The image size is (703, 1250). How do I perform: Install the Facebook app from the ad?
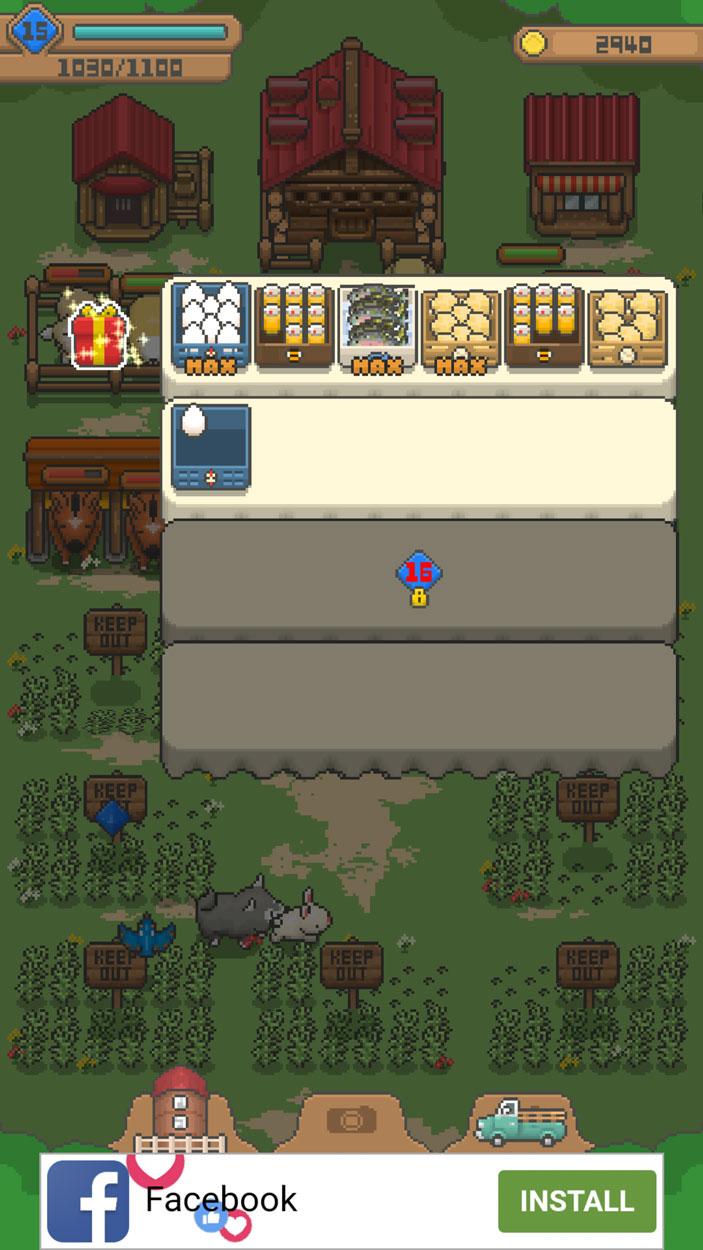tap(577, 1200)
